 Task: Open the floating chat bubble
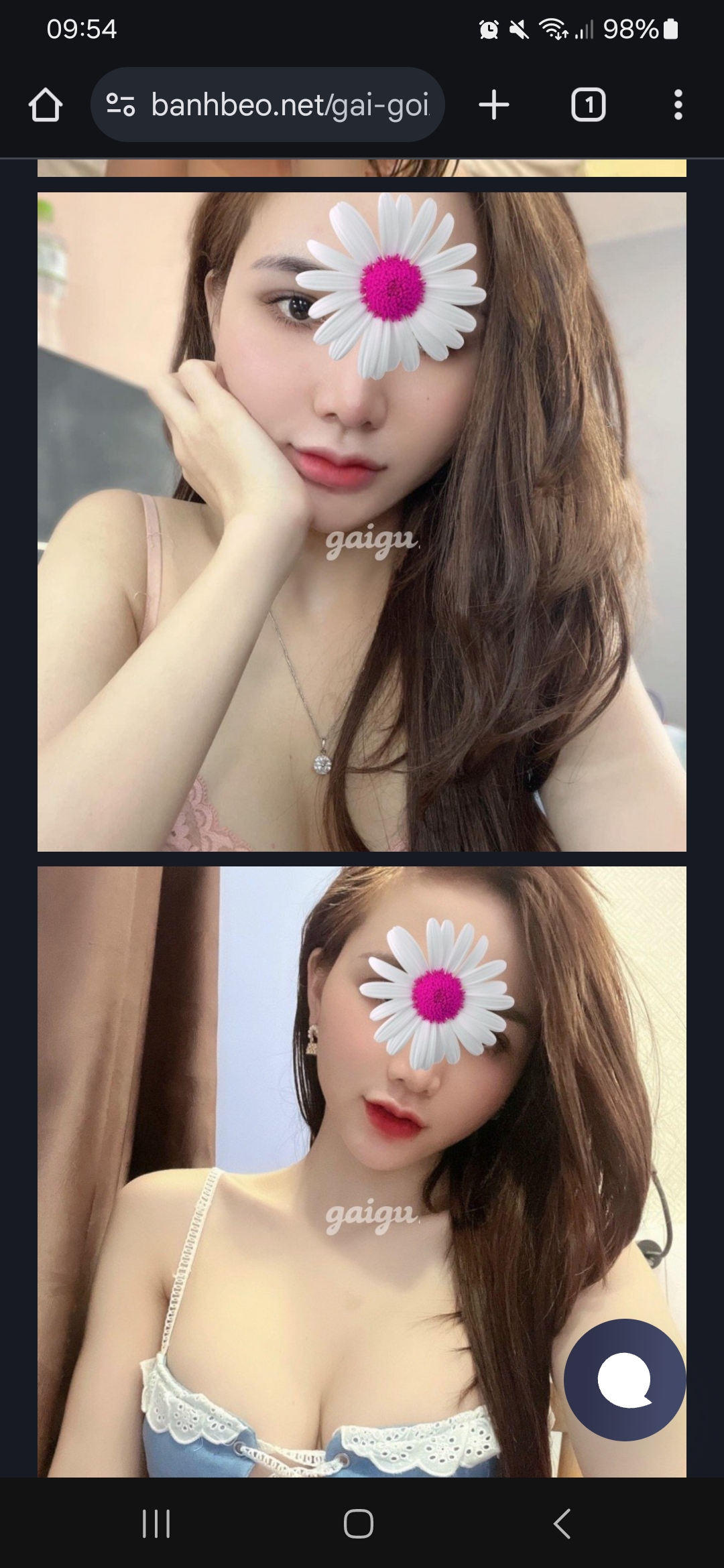pos(624,1380)
